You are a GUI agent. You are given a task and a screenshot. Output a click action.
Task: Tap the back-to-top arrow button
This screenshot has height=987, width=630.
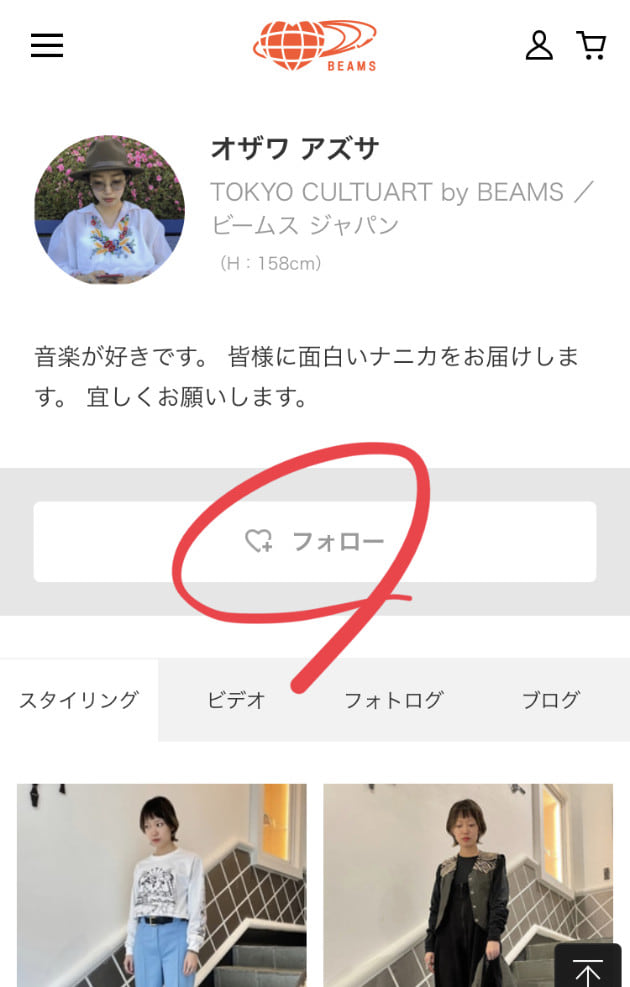coord(588,969)
